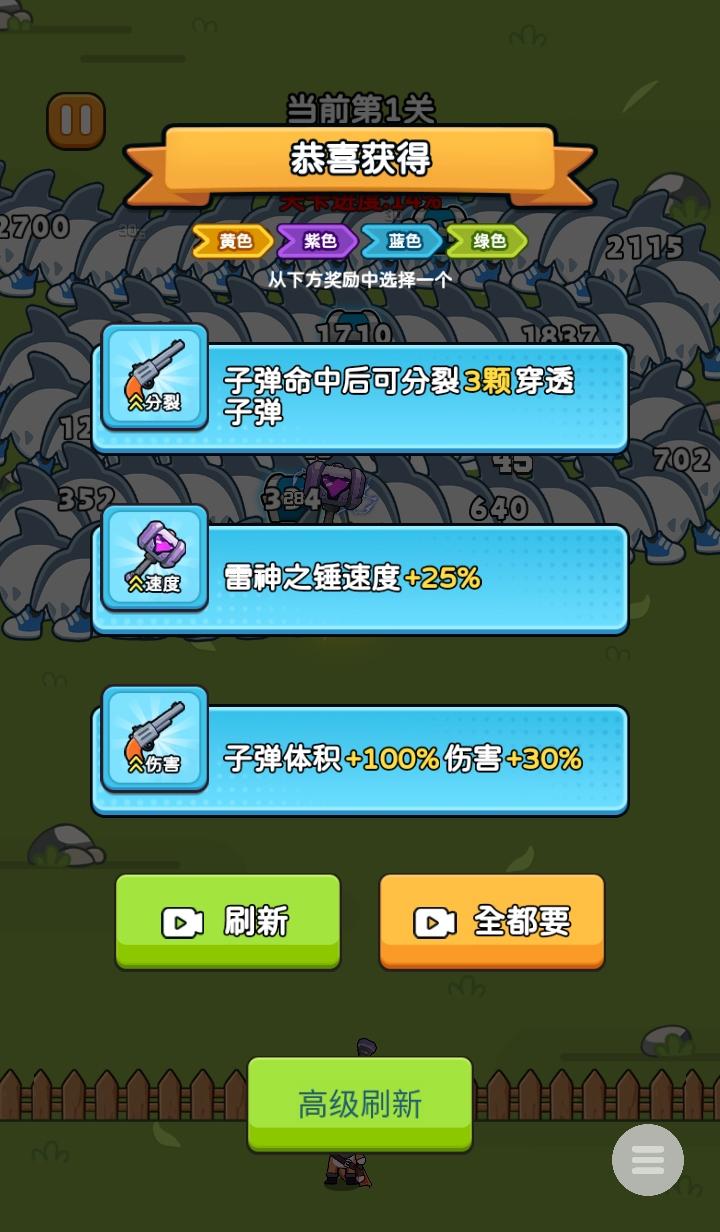Switch to the 绿色 rarity label

point(484,240)
